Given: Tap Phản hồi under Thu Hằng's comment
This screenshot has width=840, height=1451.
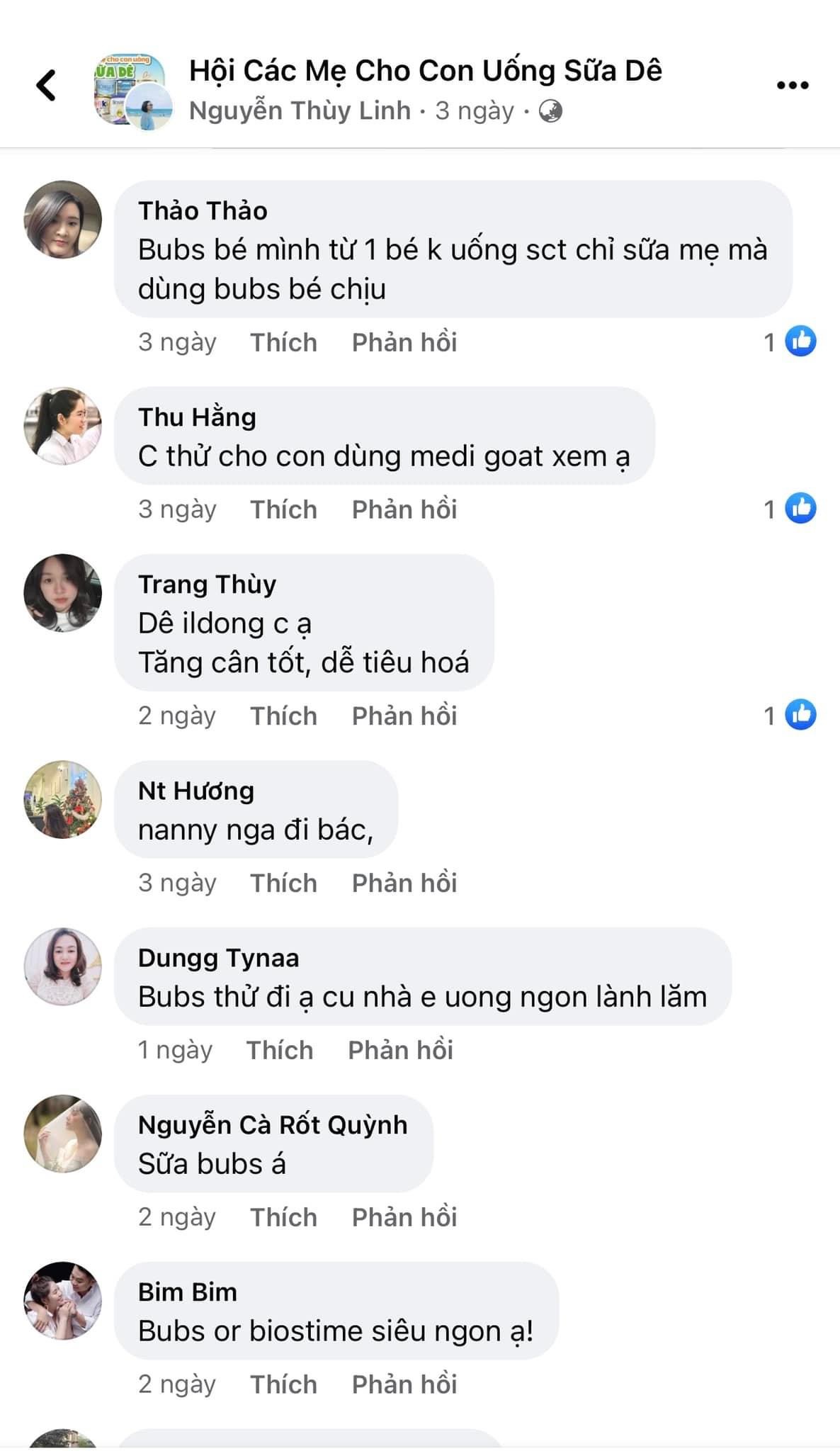Looking at the screenshot, I should coord(404,509).
